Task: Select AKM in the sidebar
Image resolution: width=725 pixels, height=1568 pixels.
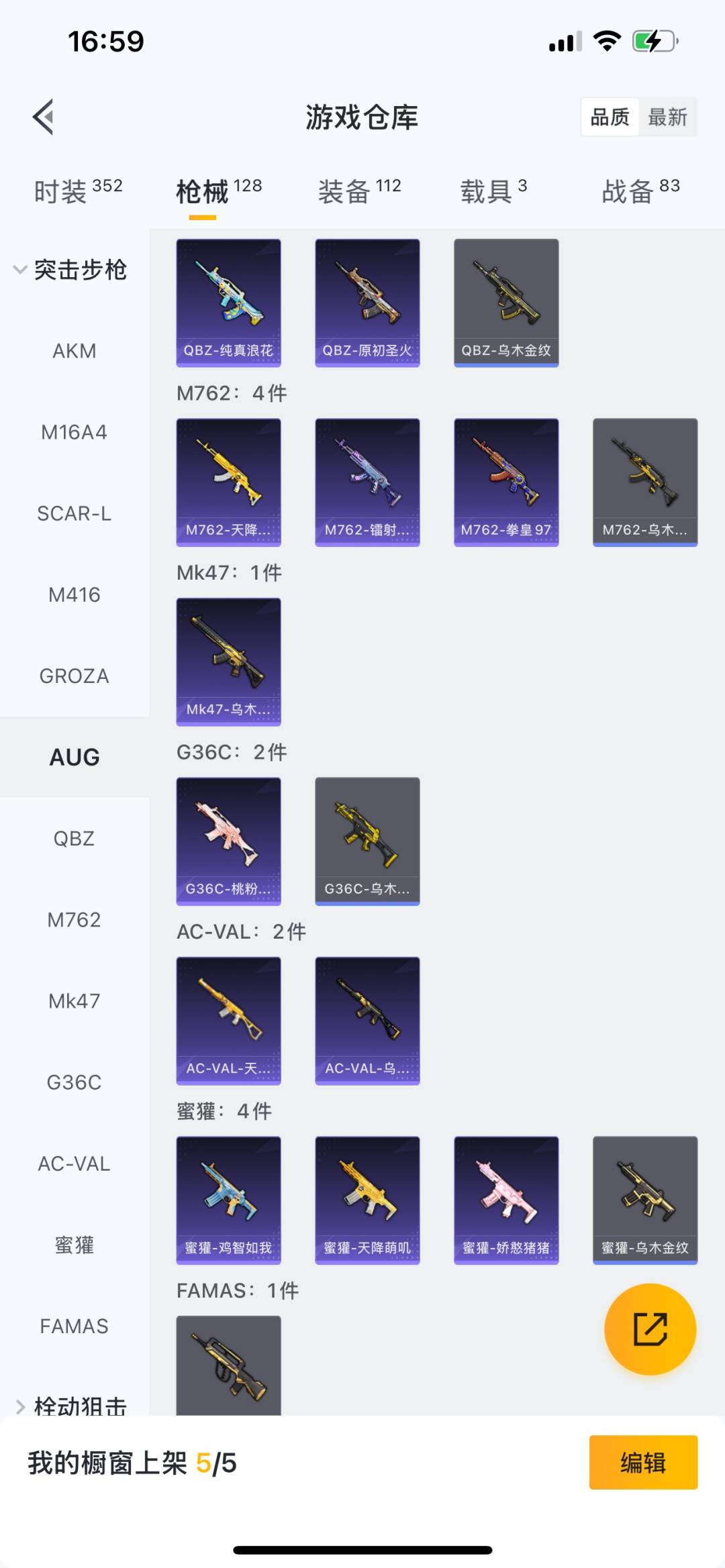Action: pos(75,351)
